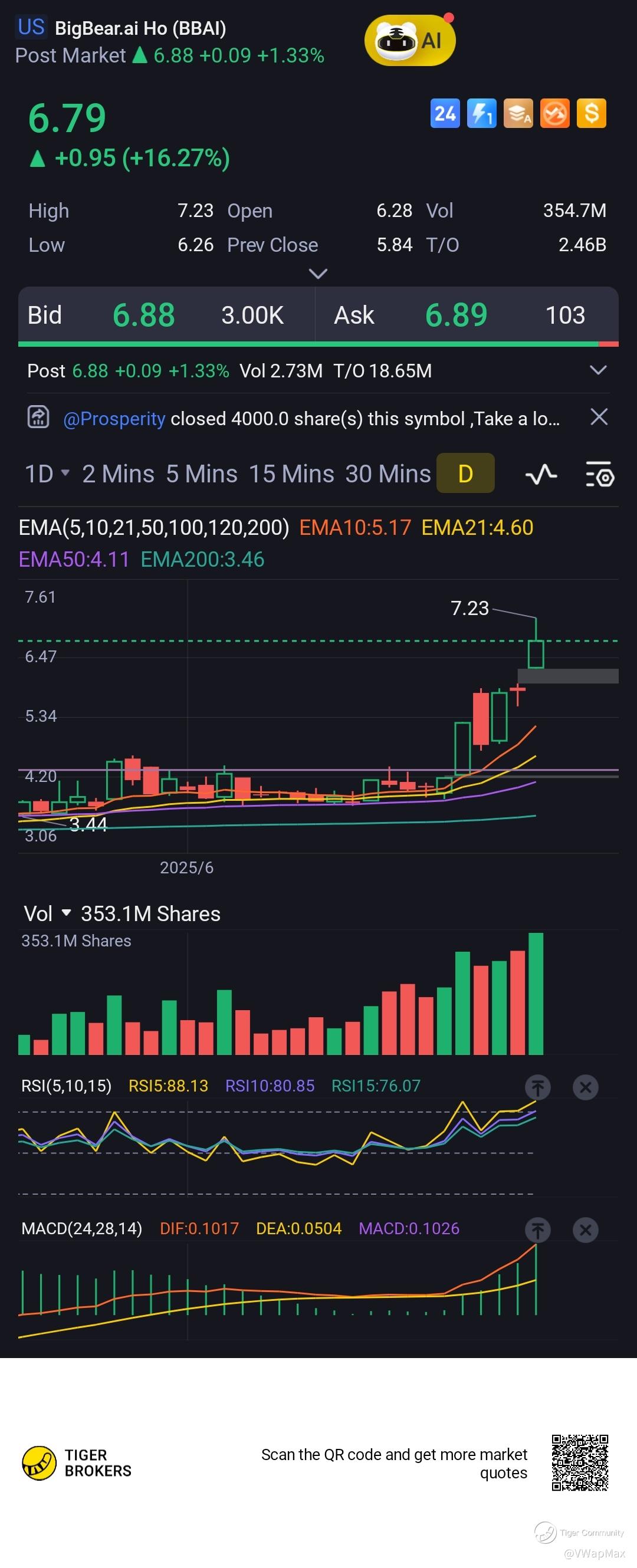This screenshot has width=637, height=1568.
Task: Choose the D daily chart tab
Action: [465, 474]
